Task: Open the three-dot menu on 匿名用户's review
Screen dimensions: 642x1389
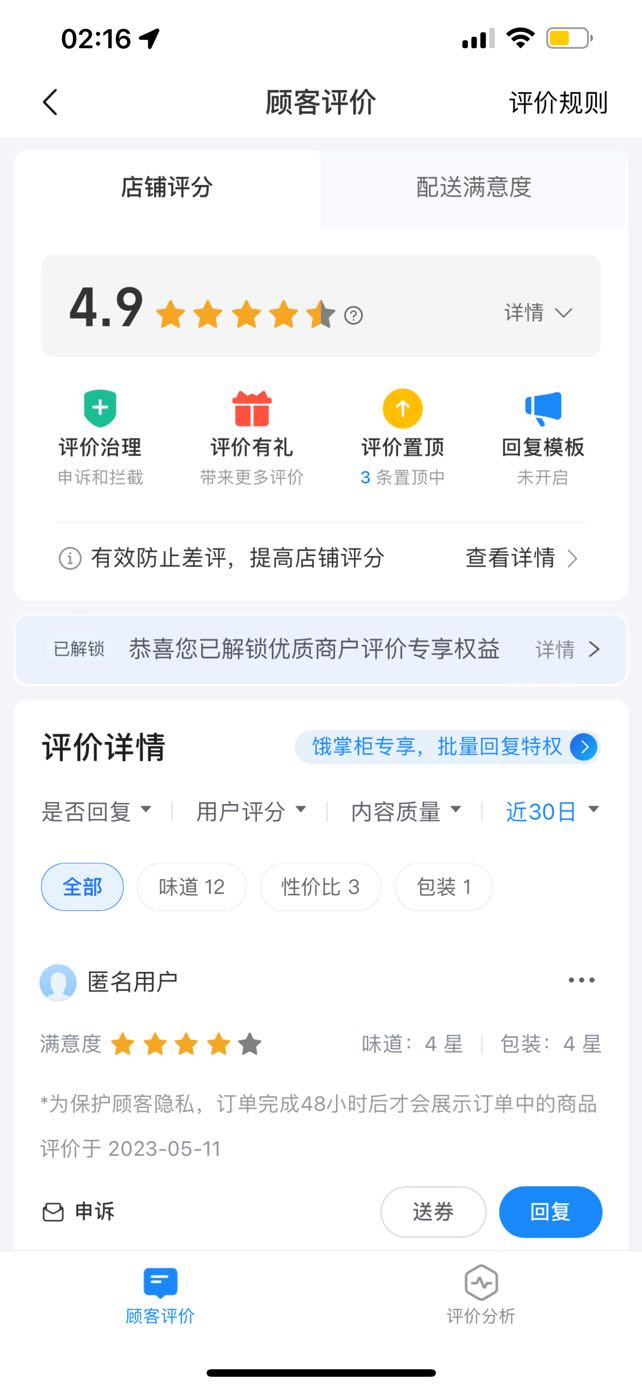Action: tap(581, 980)
